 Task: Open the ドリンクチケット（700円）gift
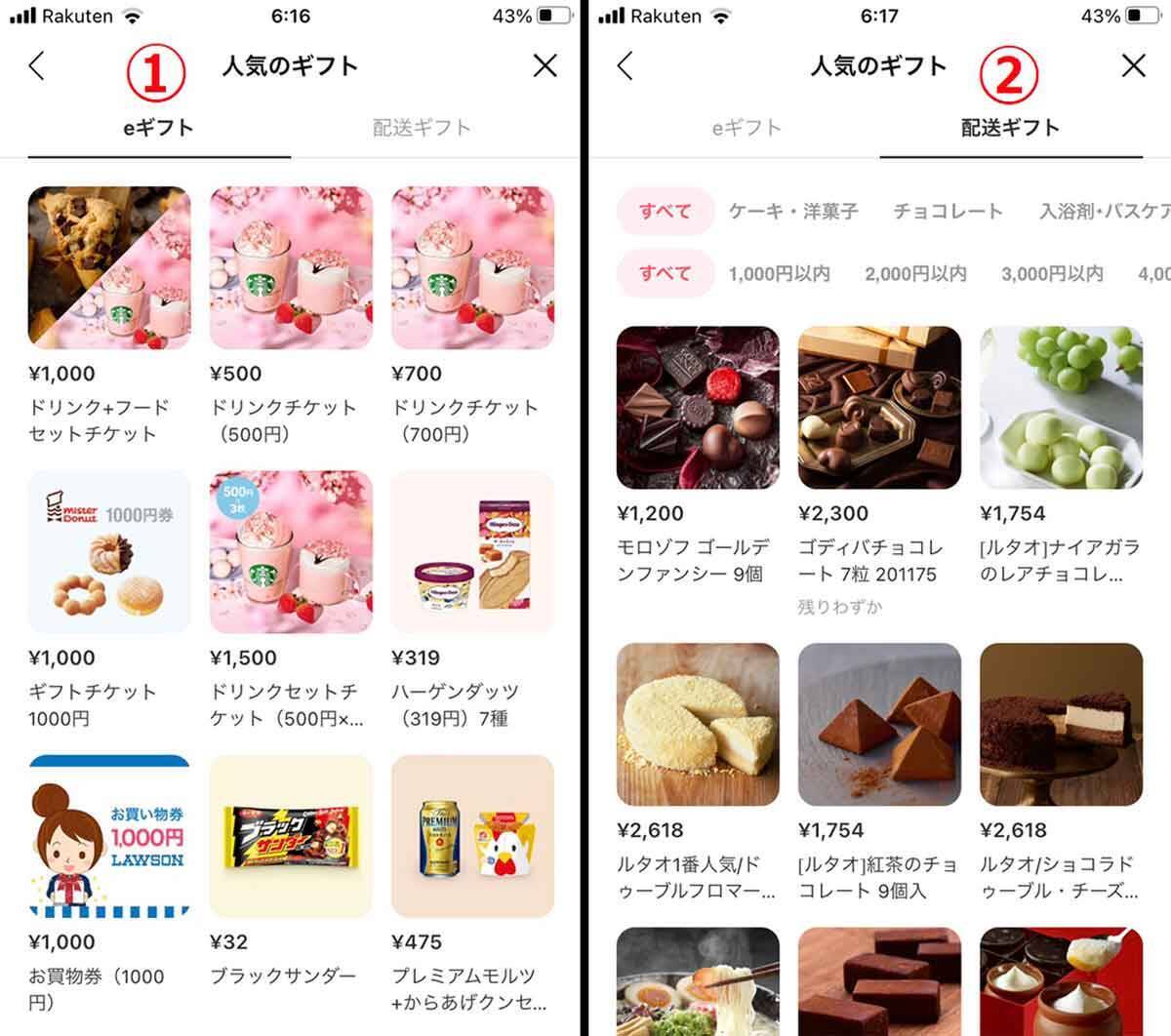[x=472, y=267]
